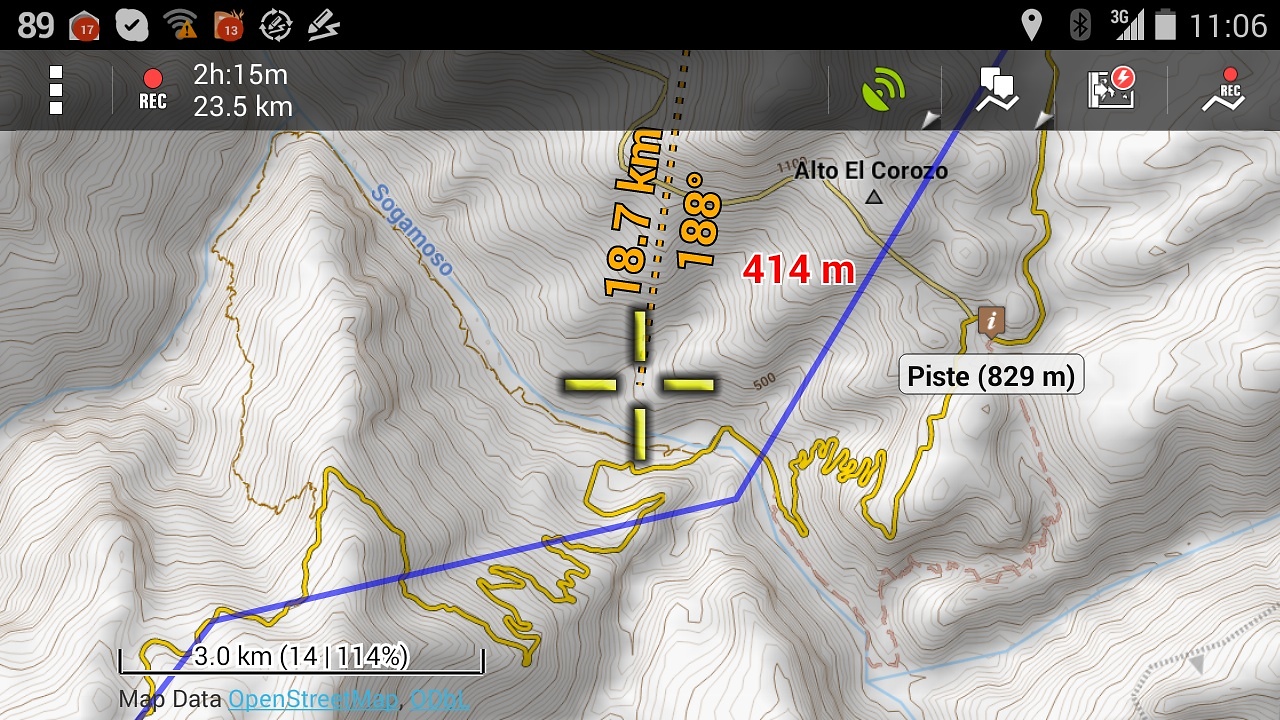Open the three-dot overflow menu
This screenshot has height=720, width=1280.
click(x=56, y=90)
